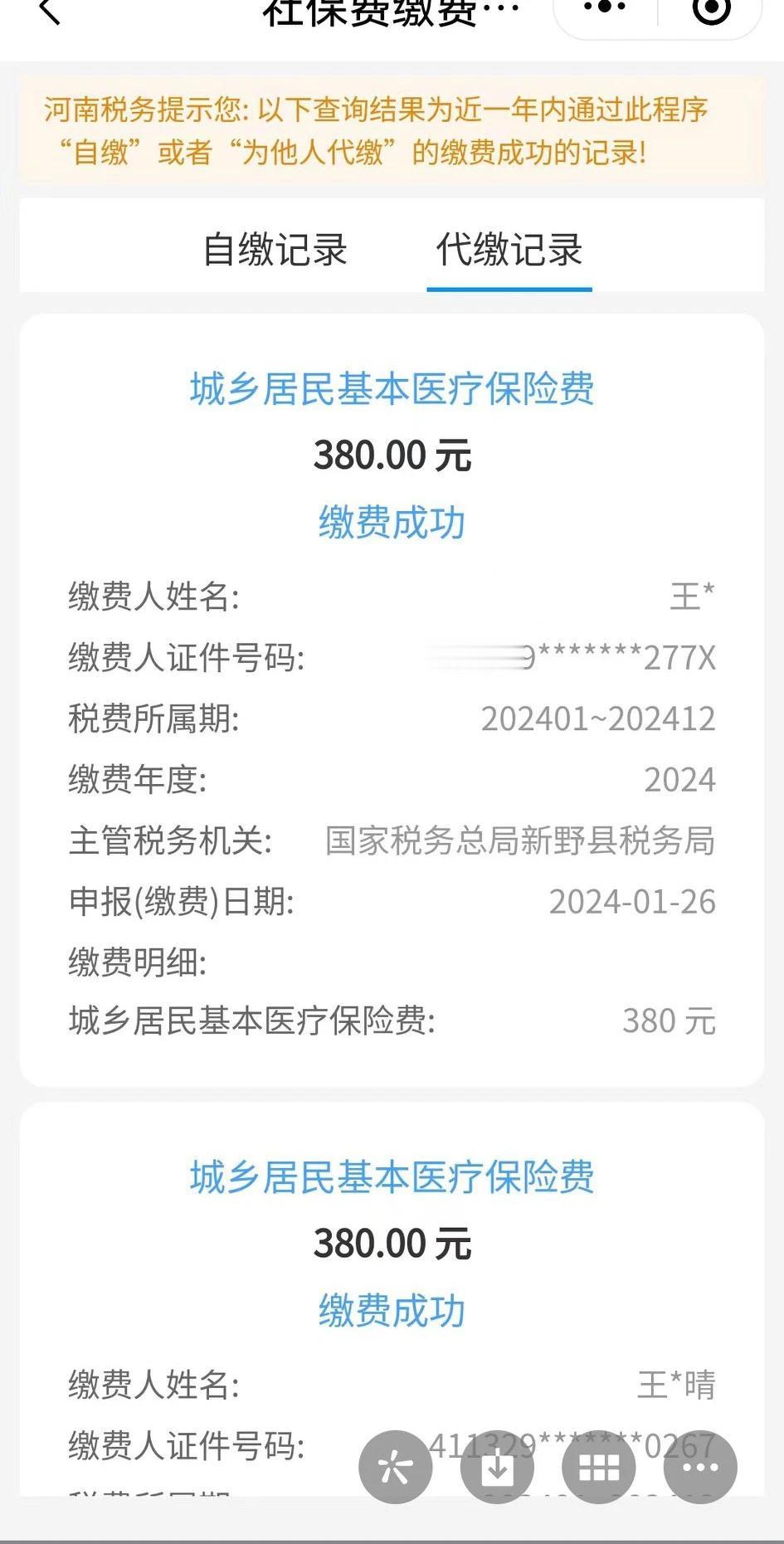Go back using the top-left arrow
Image resolution: width=784 pixels, height=1544 pixels.
tap(50, 10)
